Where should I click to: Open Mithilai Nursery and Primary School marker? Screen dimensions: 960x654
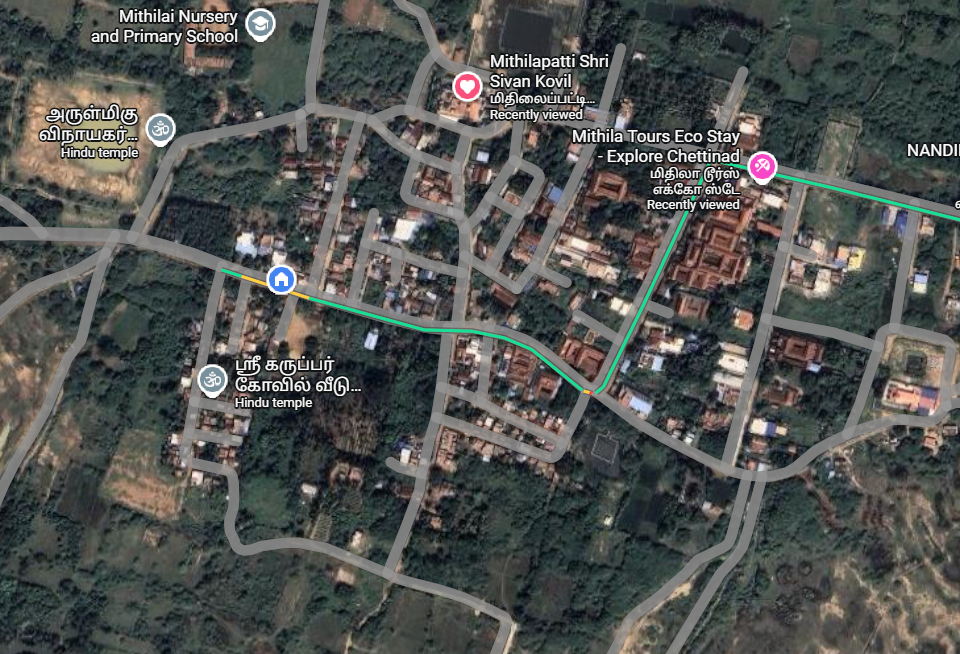coord(260,25)
